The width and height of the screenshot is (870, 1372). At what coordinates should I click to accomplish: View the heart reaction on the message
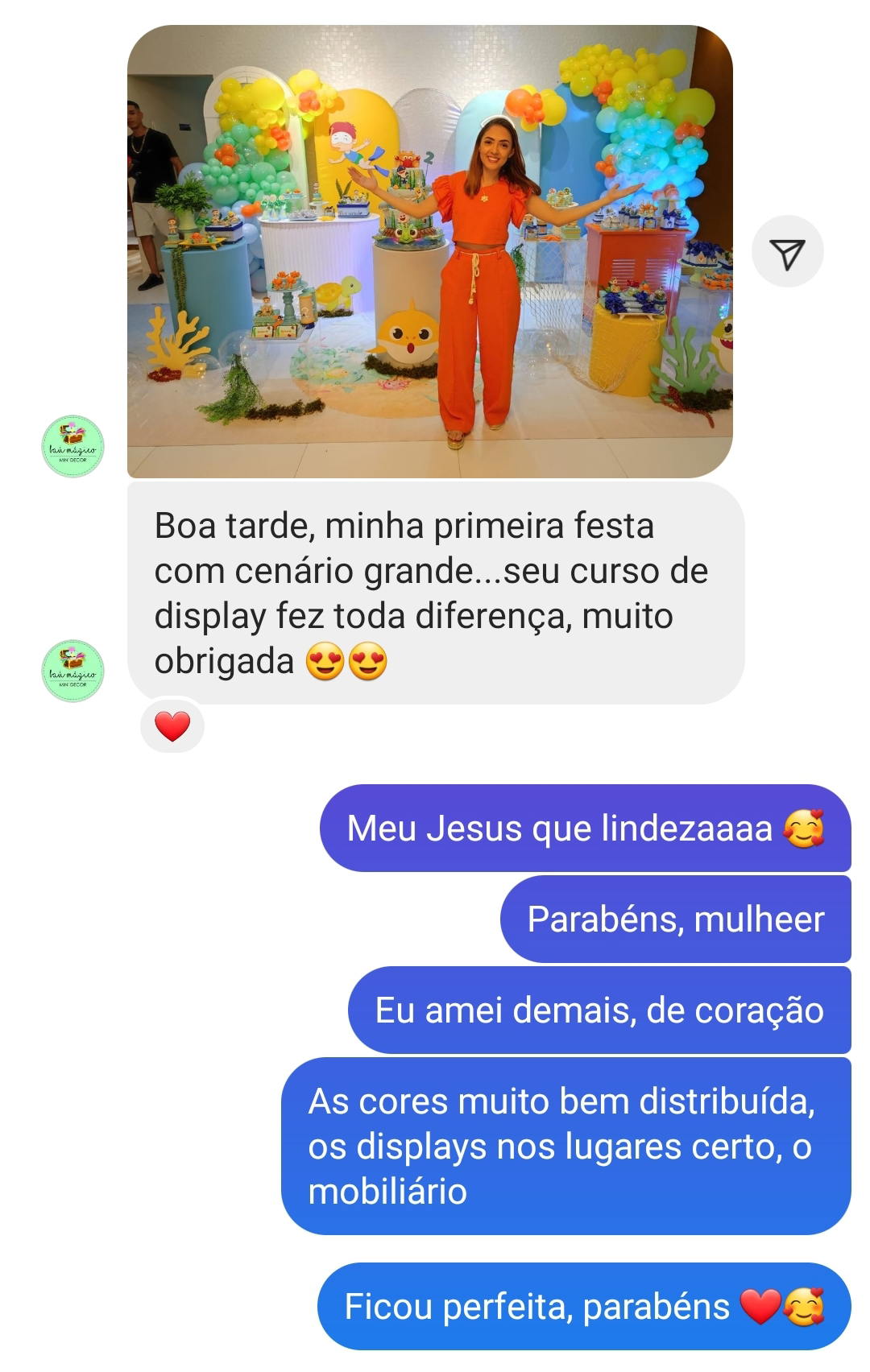click(x=172, y=726)
